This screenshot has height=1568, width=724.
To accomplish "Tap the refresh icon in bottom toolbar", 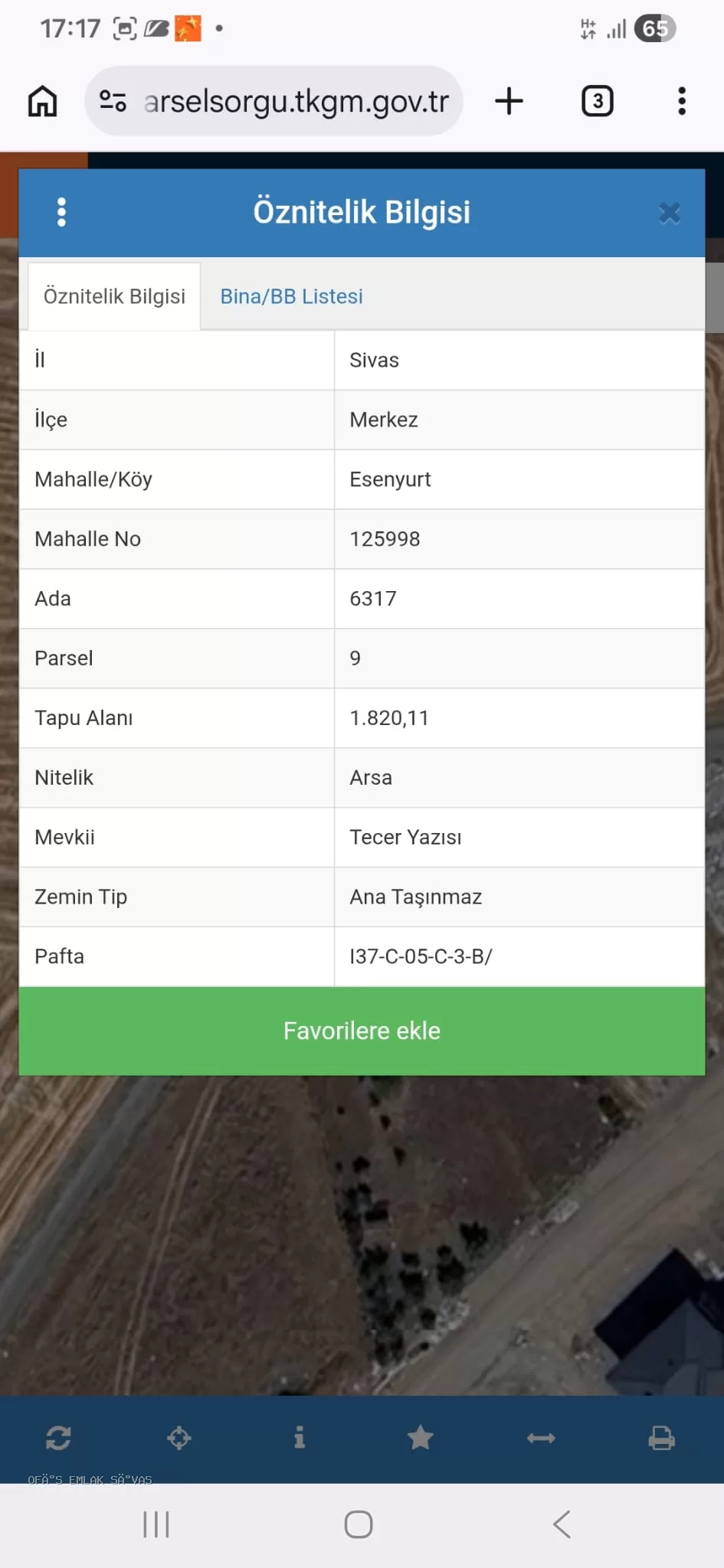I will [x=58, y=1438].
